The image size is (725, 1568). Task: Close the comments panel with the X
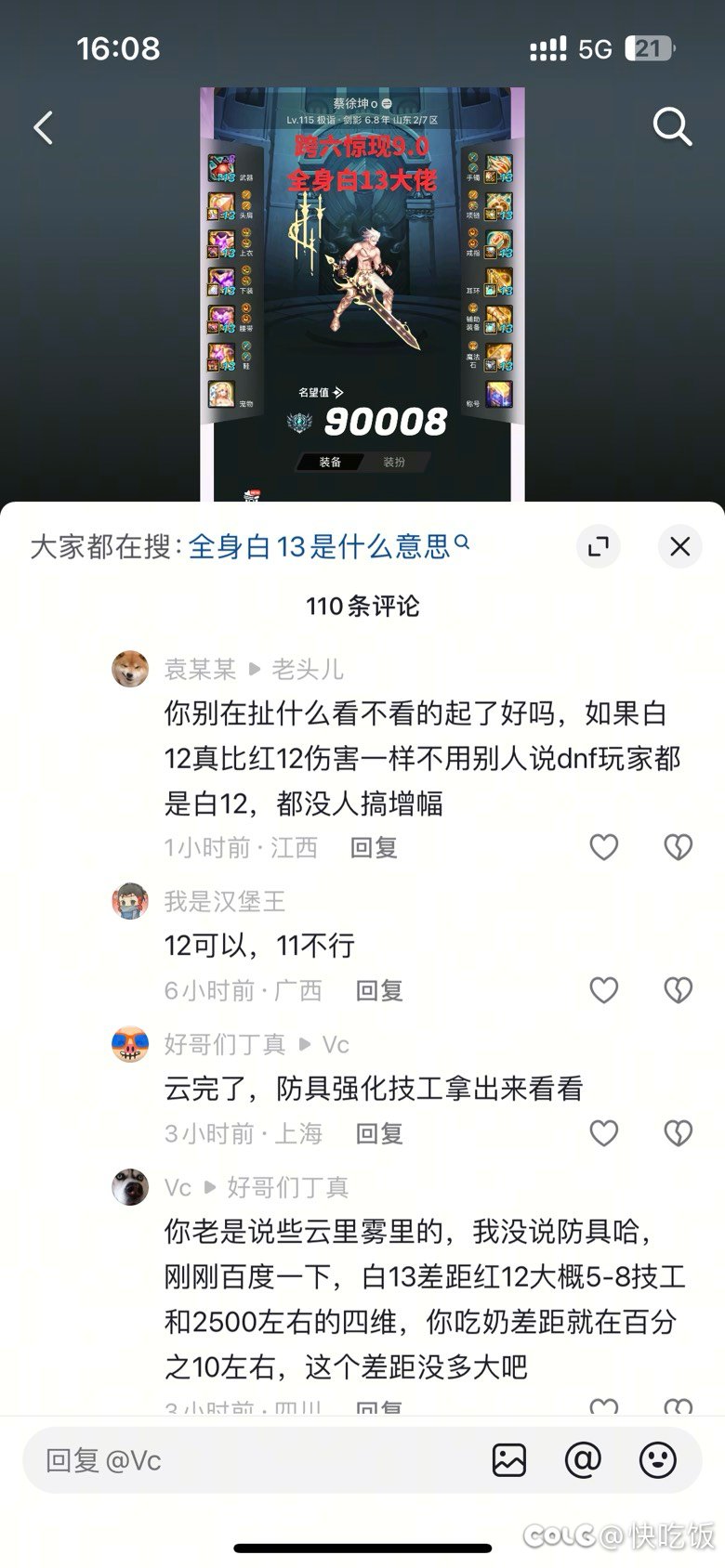[x=679, y=547]
